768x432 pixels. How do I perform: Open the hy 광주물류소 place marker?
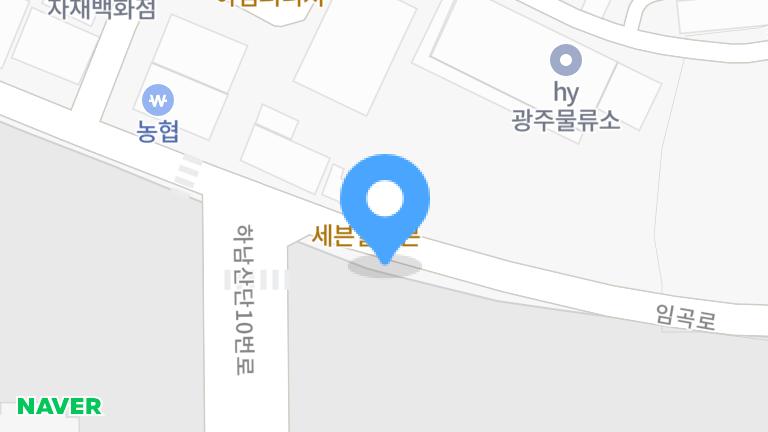click(x=566, y=62)
